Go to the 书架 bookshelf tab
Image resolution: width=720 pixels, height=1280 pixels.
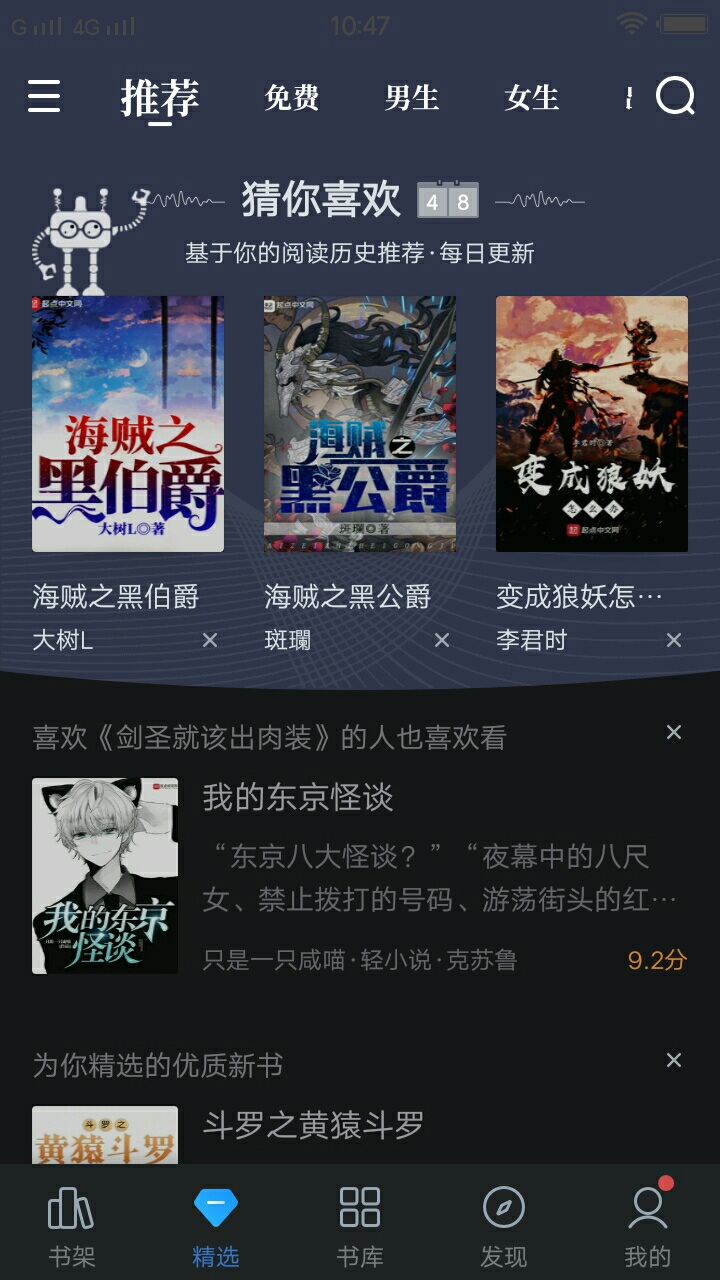tap(72, 1226)
